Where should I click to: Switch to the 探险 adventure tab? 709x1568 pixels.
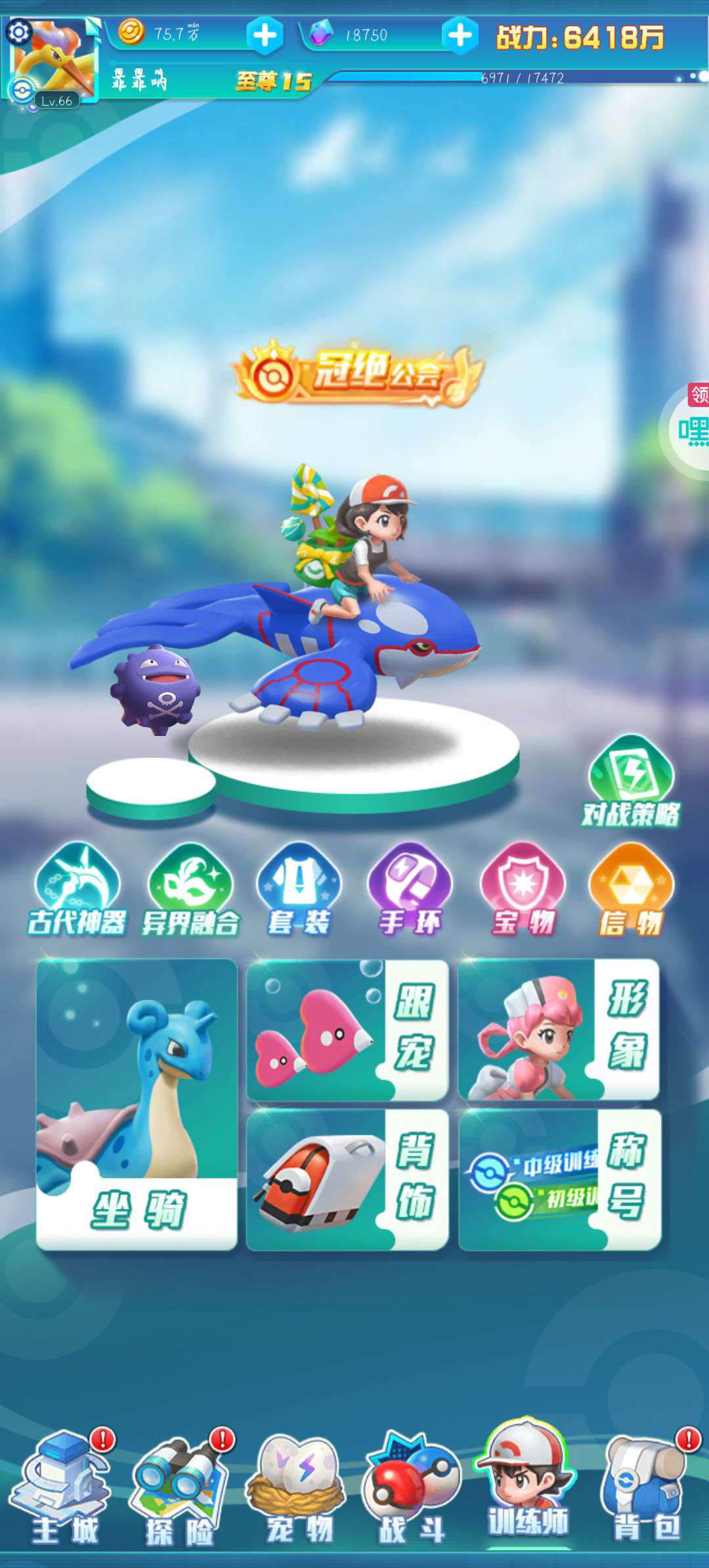(179, 1492)
